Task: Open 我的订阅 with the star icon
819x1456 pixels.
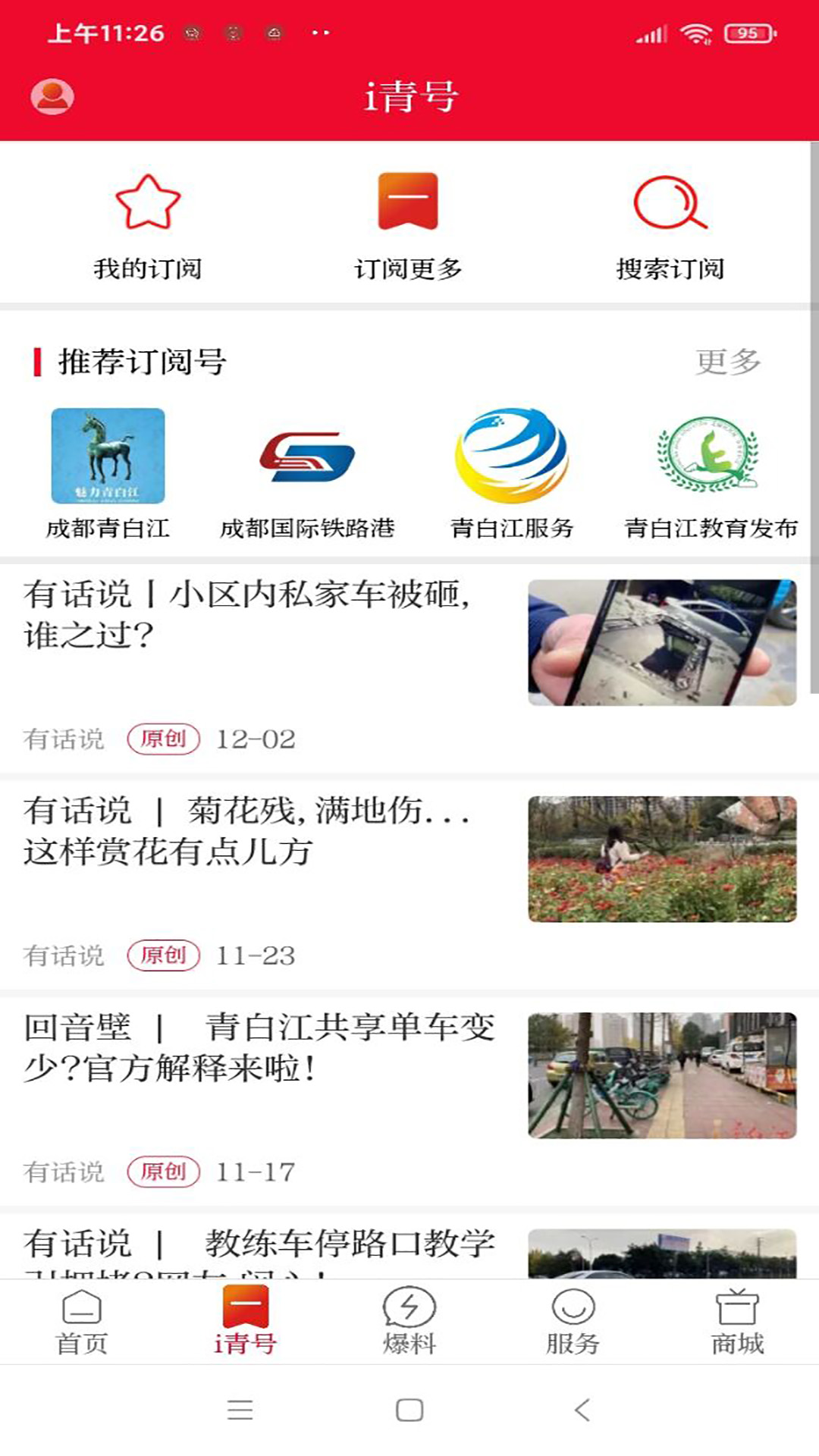Action: 148,227
